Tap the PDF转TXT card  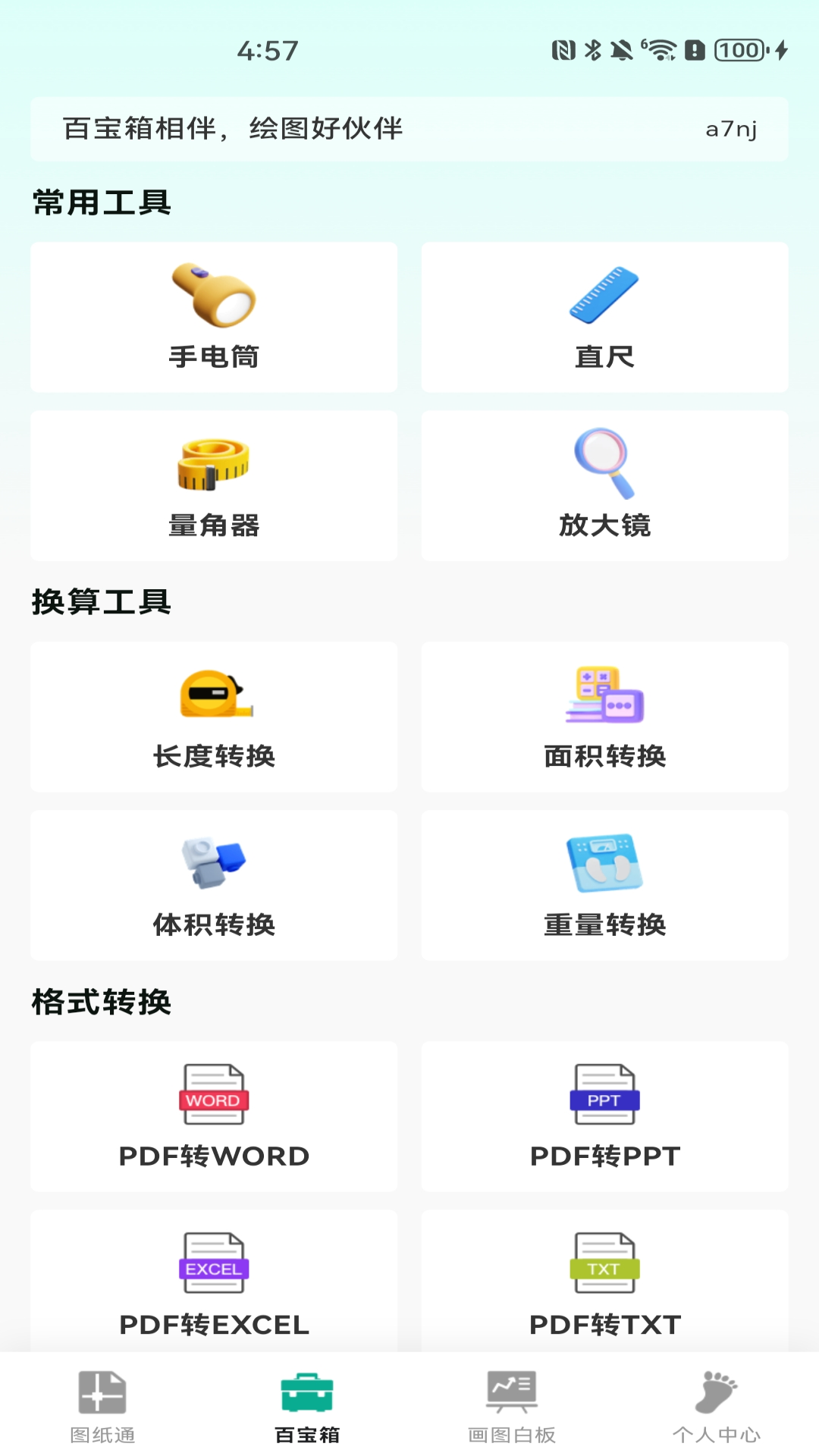point(604,1282)
